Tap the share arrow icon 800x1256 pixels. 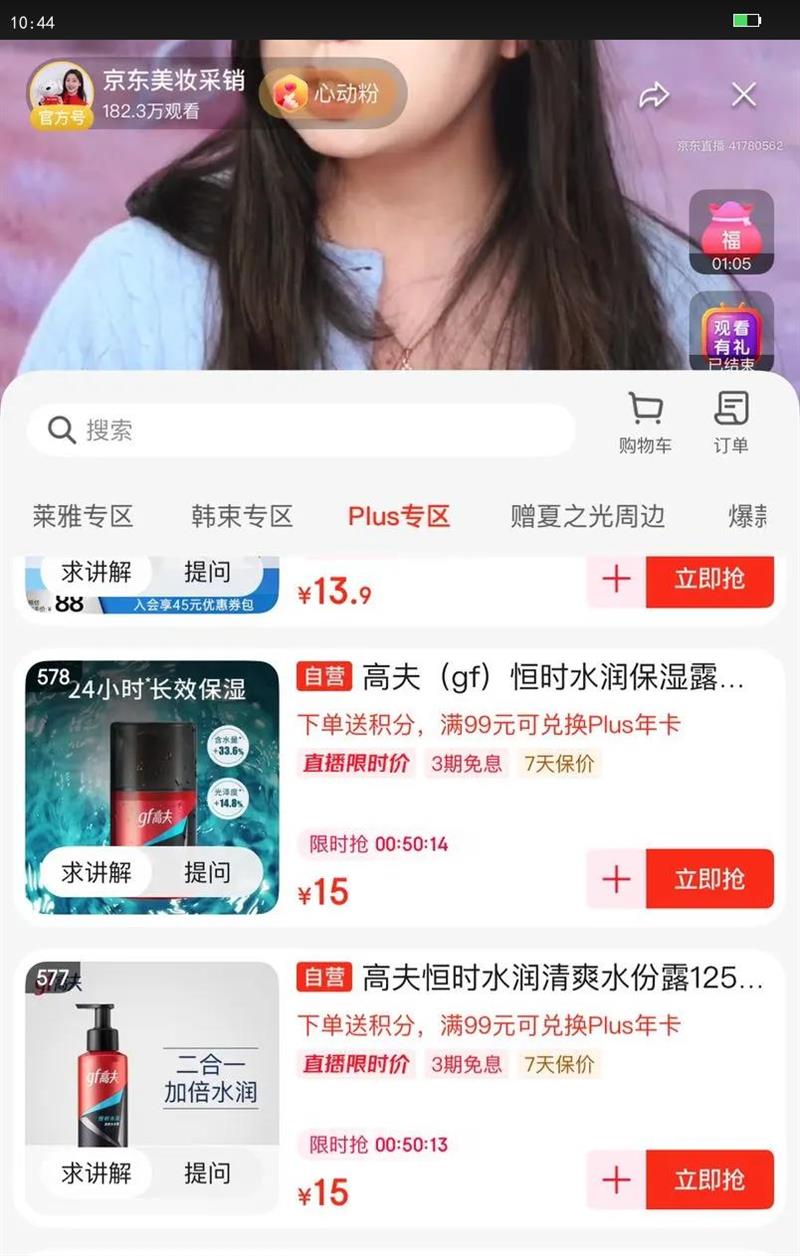(x=655, y=94)
